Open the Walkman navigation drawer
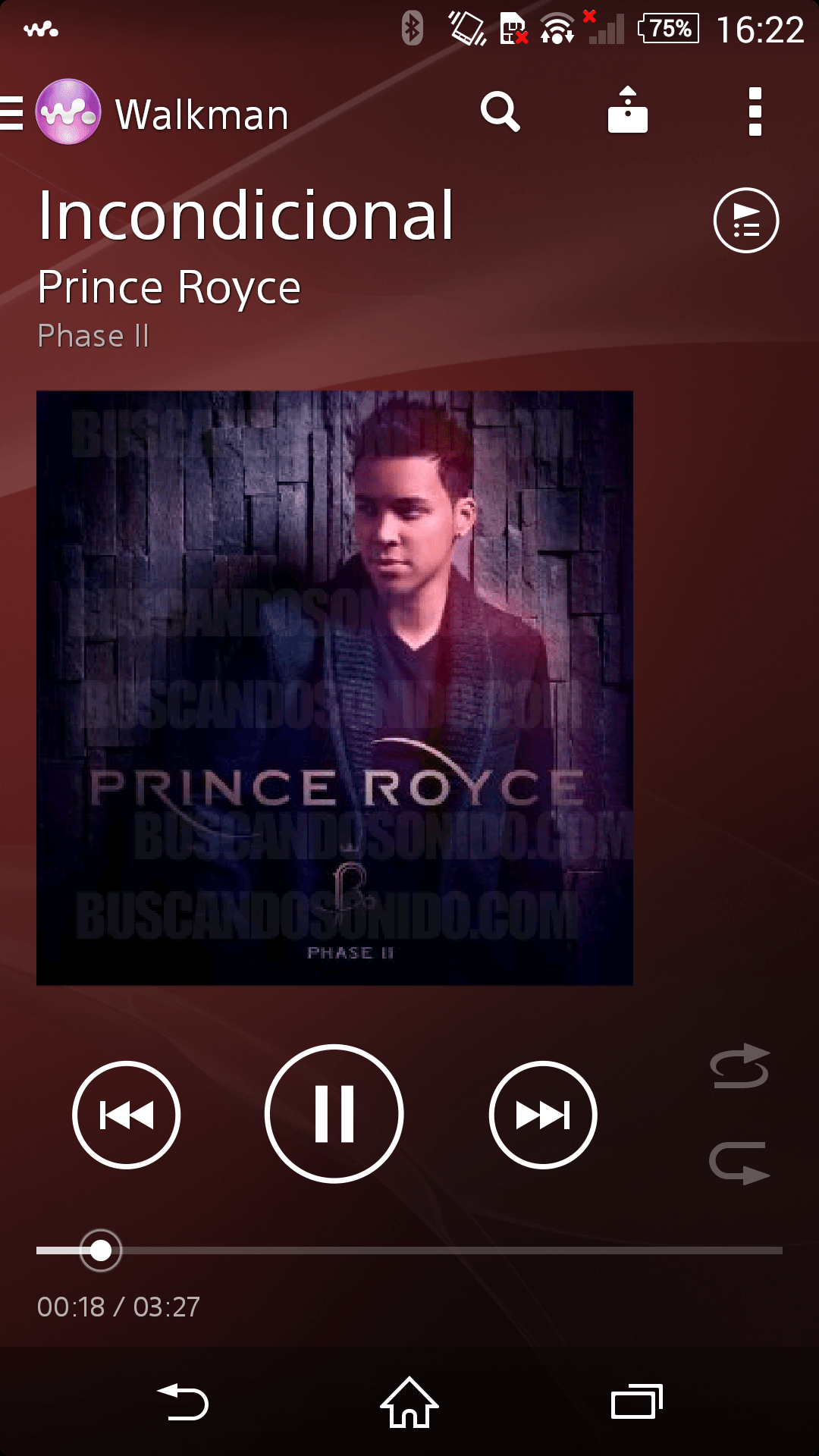Viewport: 819px width, 1456px height. pyautogui.click(x=14, y=114)
